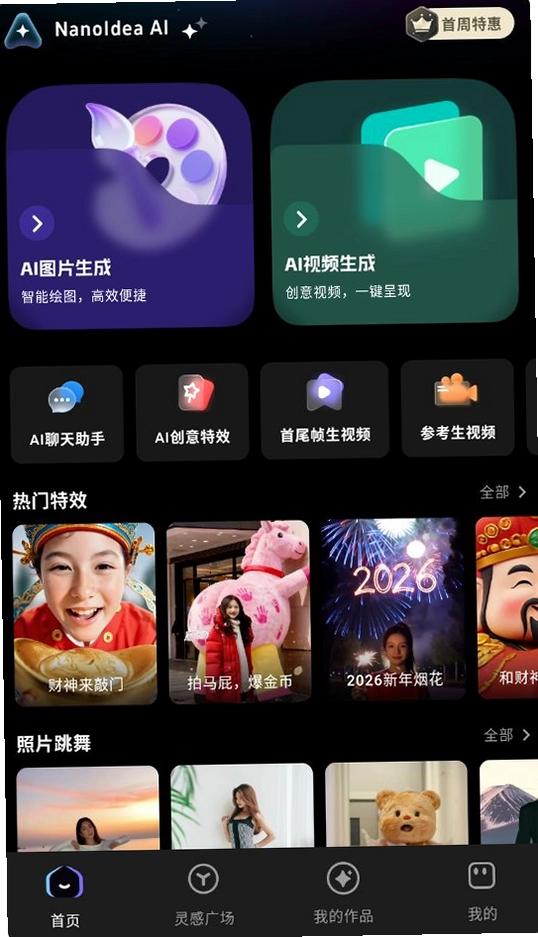Open the 2026新年烟花 effect
538x937 pixels.
point(393,609)
